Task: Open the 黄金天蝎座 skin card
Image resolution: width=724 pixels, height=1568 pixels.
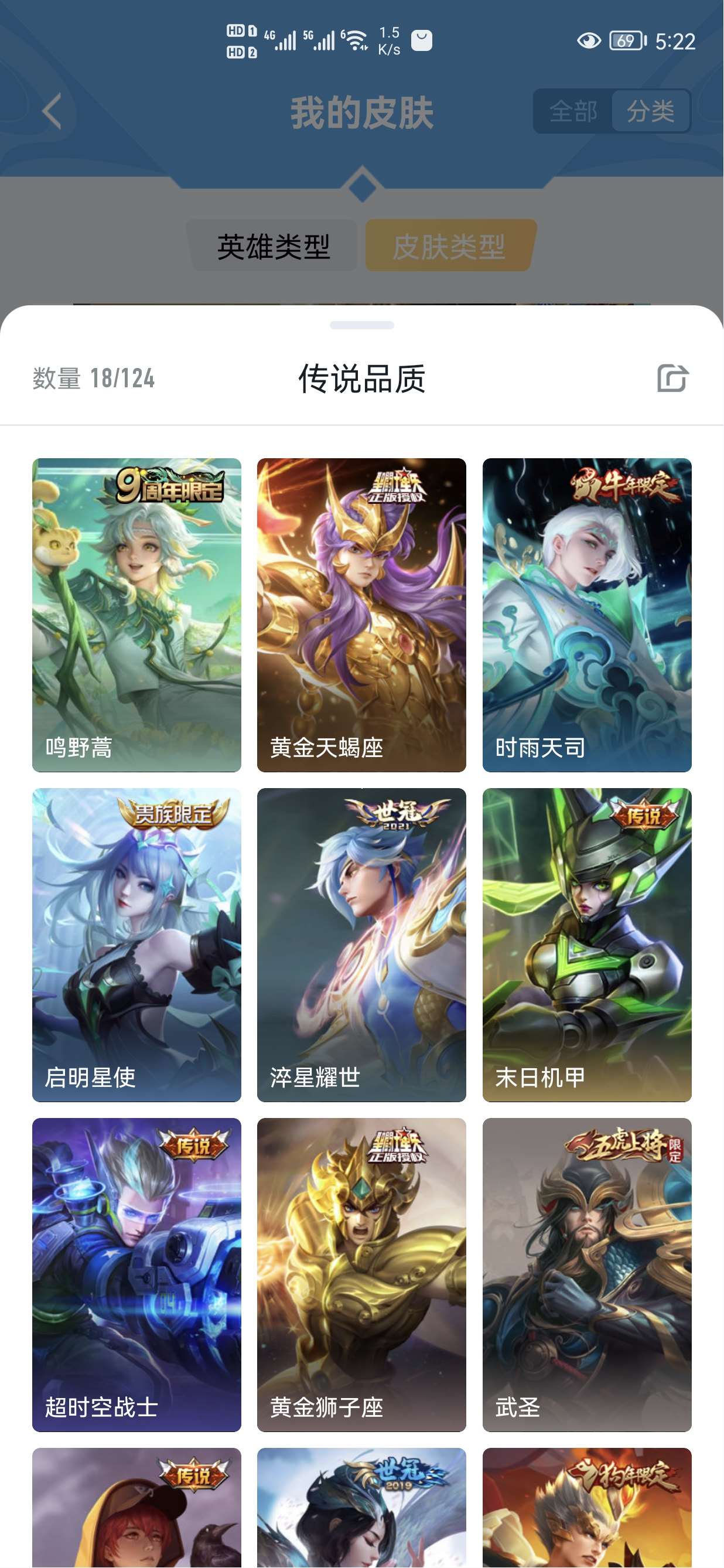Action: coord(361,615)
